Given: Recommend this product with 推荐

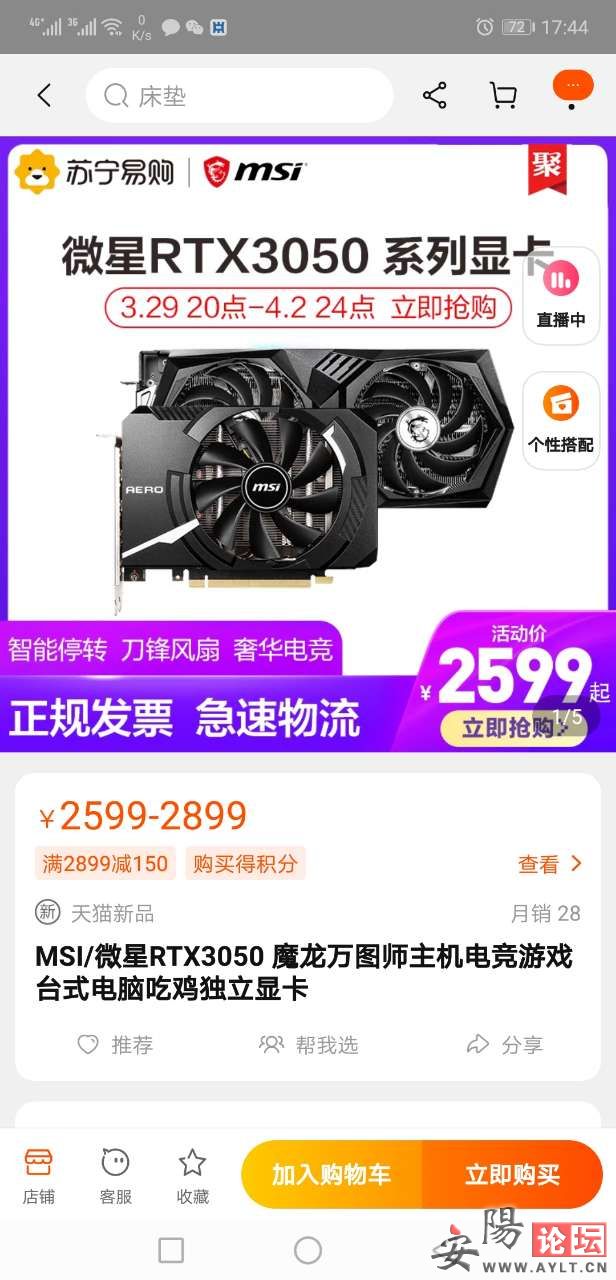Looking at the screenshot, I should click(116, 1045).
